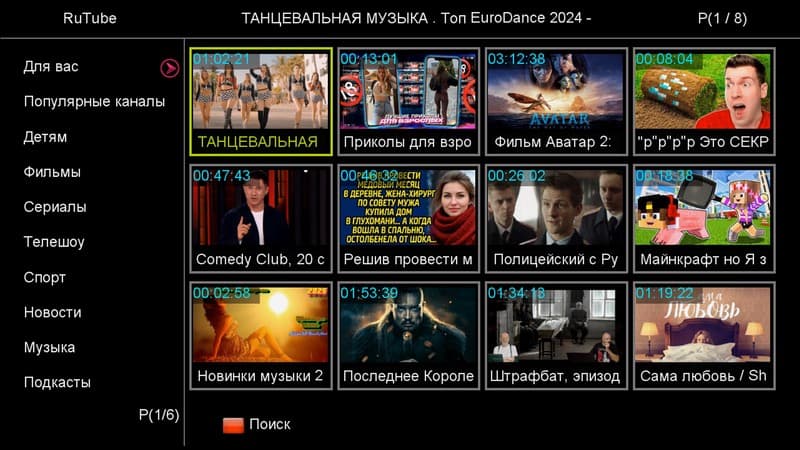
Task: Open the Майнкрафт но Я з video
Action: pos(702,218)
